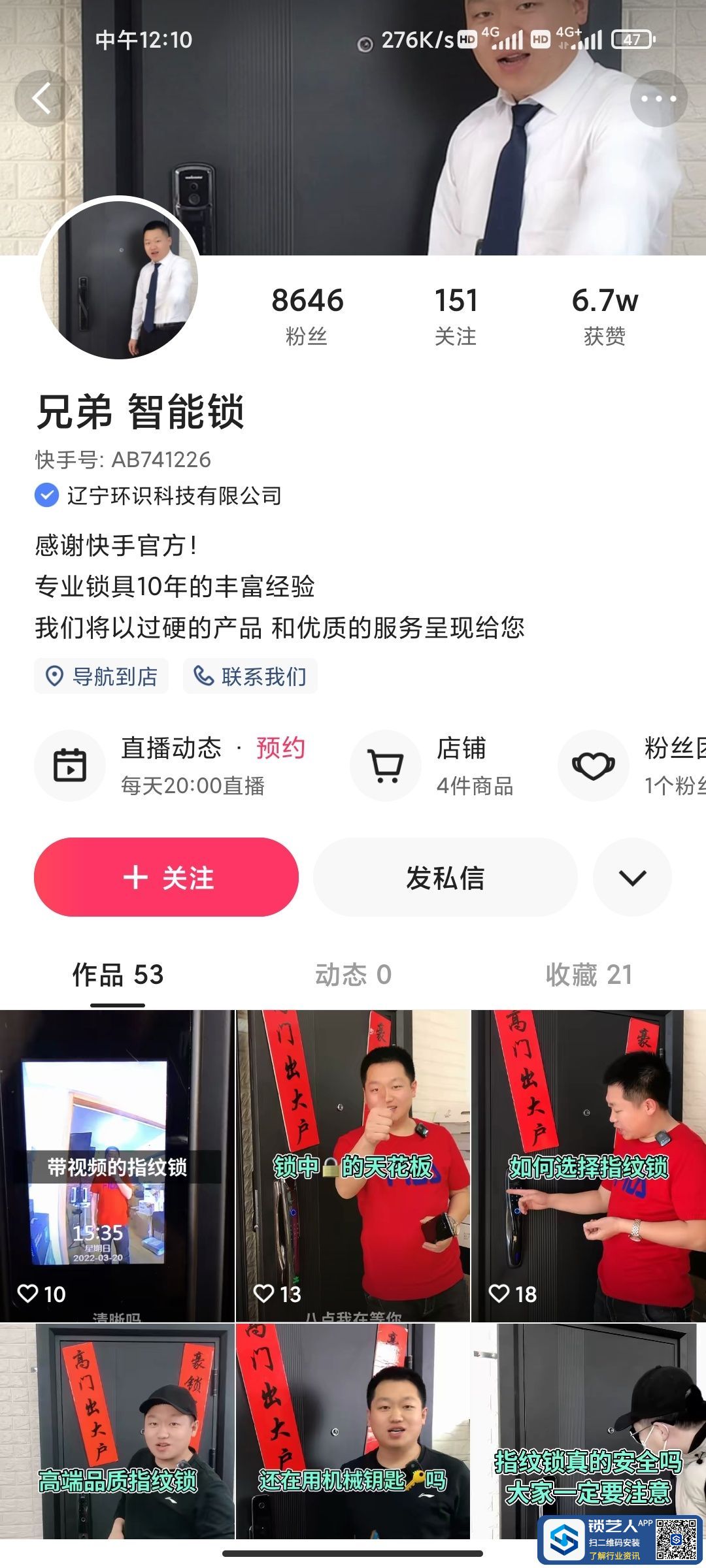Open the video 如何选择指纹锁

coord(588,1166)
